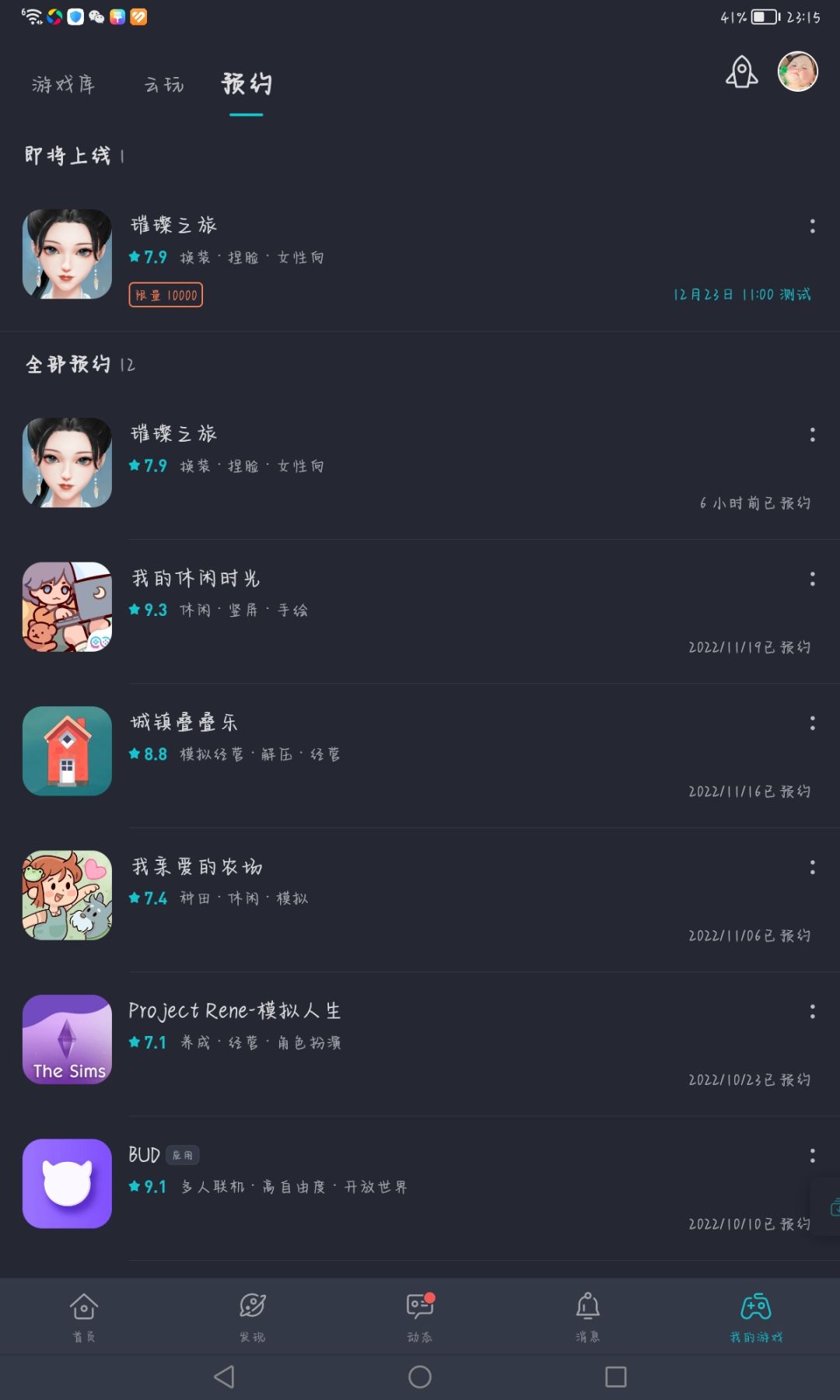
Task: Open more options for BUD
Action: [x=813, y=1156]
